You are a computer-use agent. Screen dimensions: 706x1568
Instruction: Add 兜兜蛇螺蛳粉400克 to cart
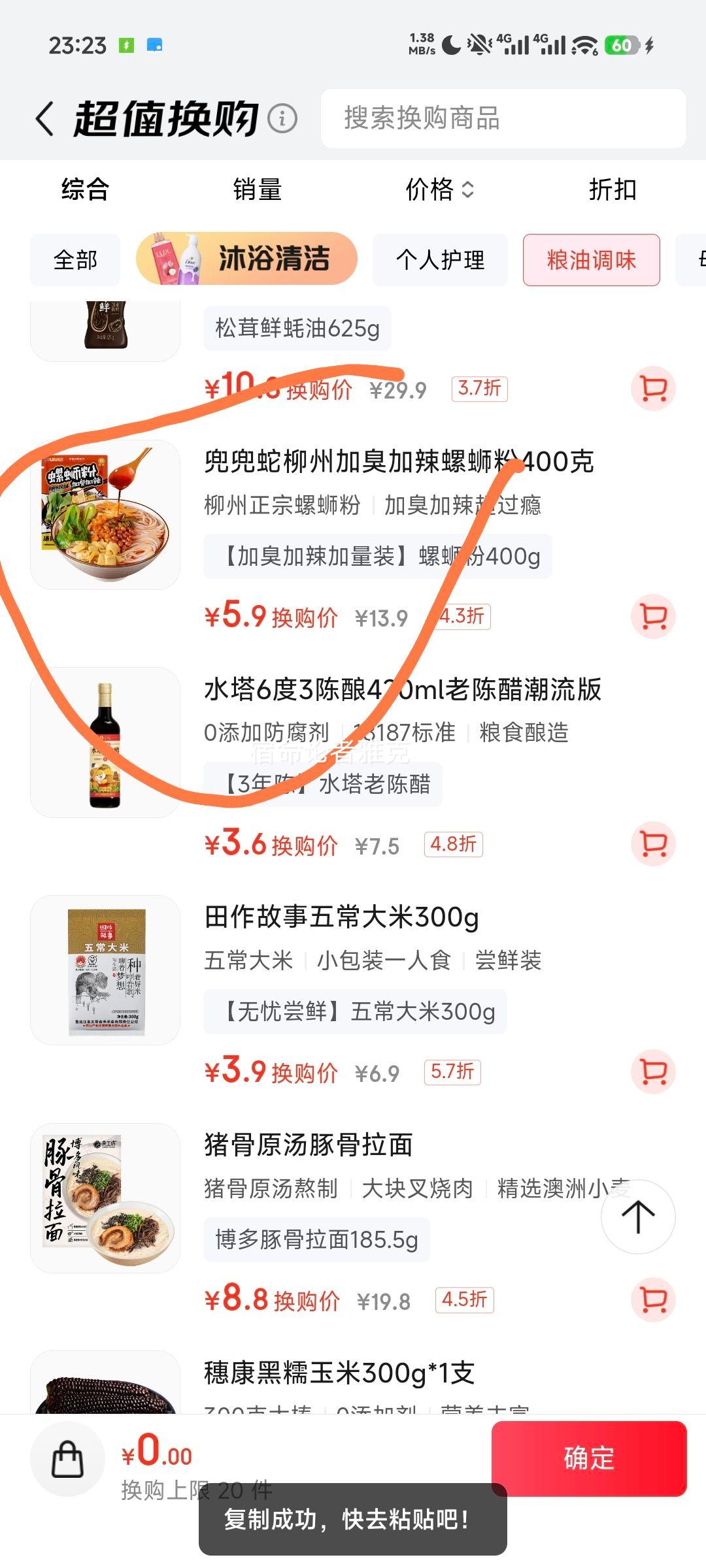click(653, 616)
